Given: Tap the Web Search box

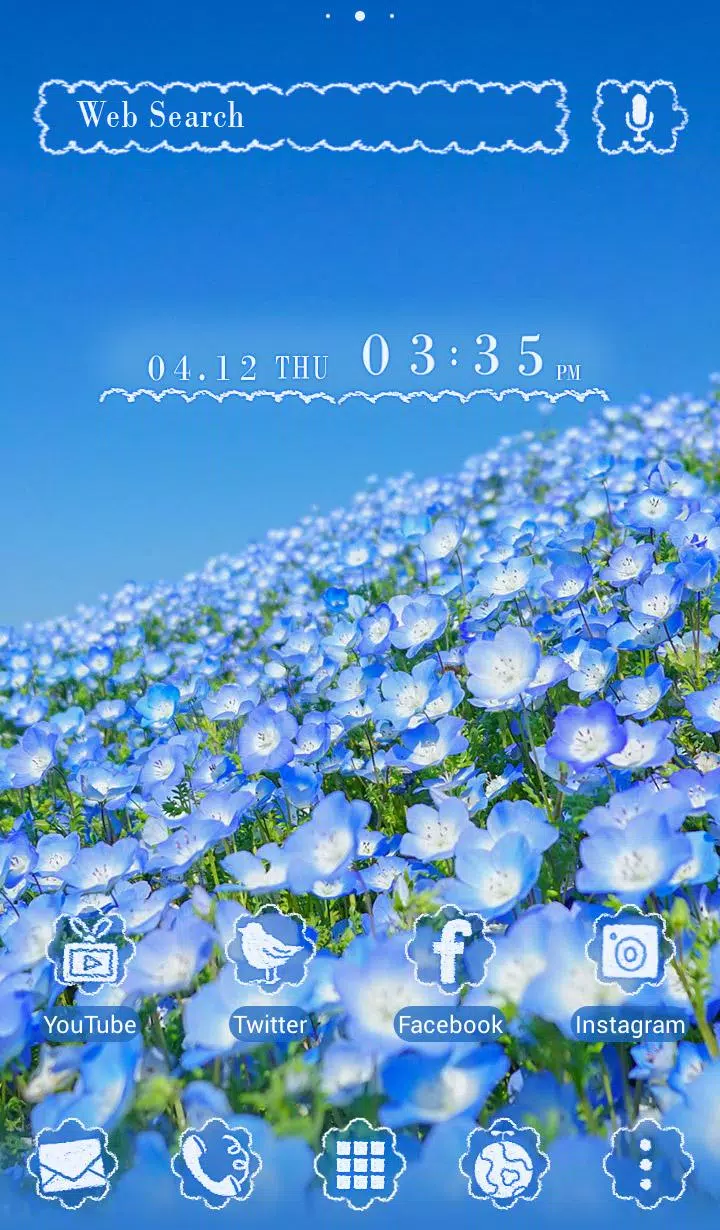Looking at the screenshot, I should click(x=302, y=117).
